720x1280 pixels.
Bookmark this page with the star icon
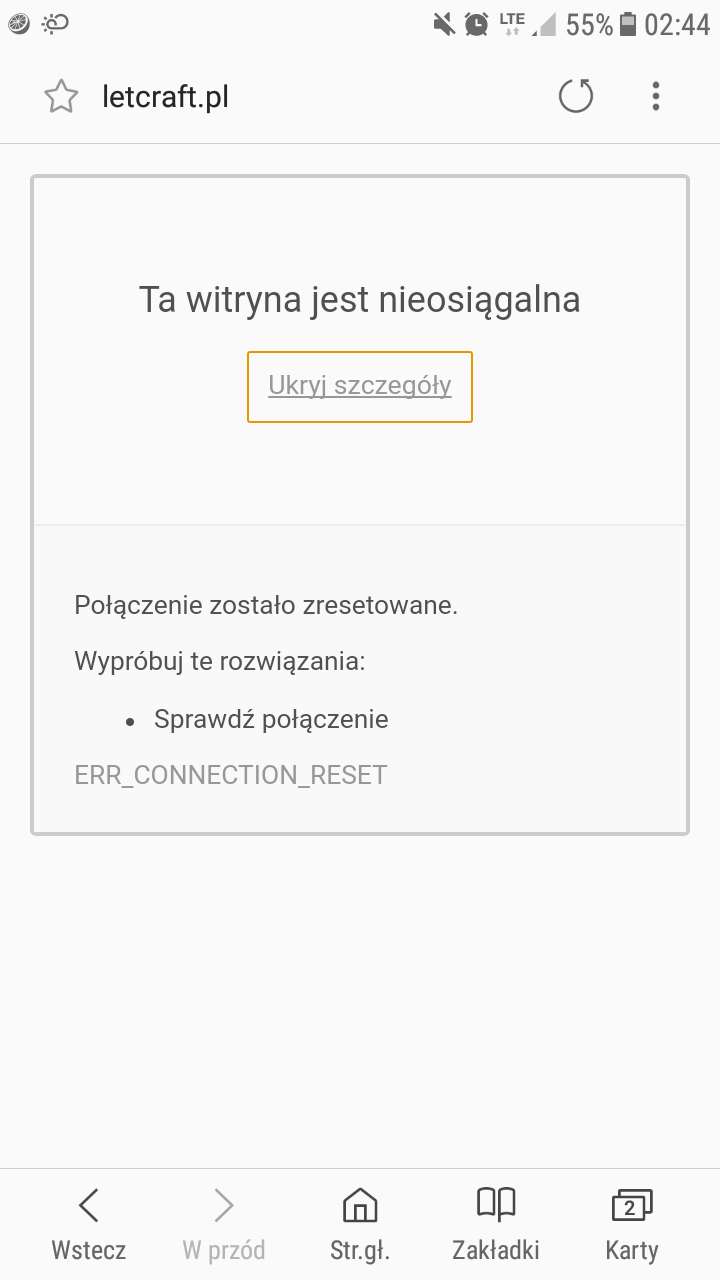(x=61, y=97)
